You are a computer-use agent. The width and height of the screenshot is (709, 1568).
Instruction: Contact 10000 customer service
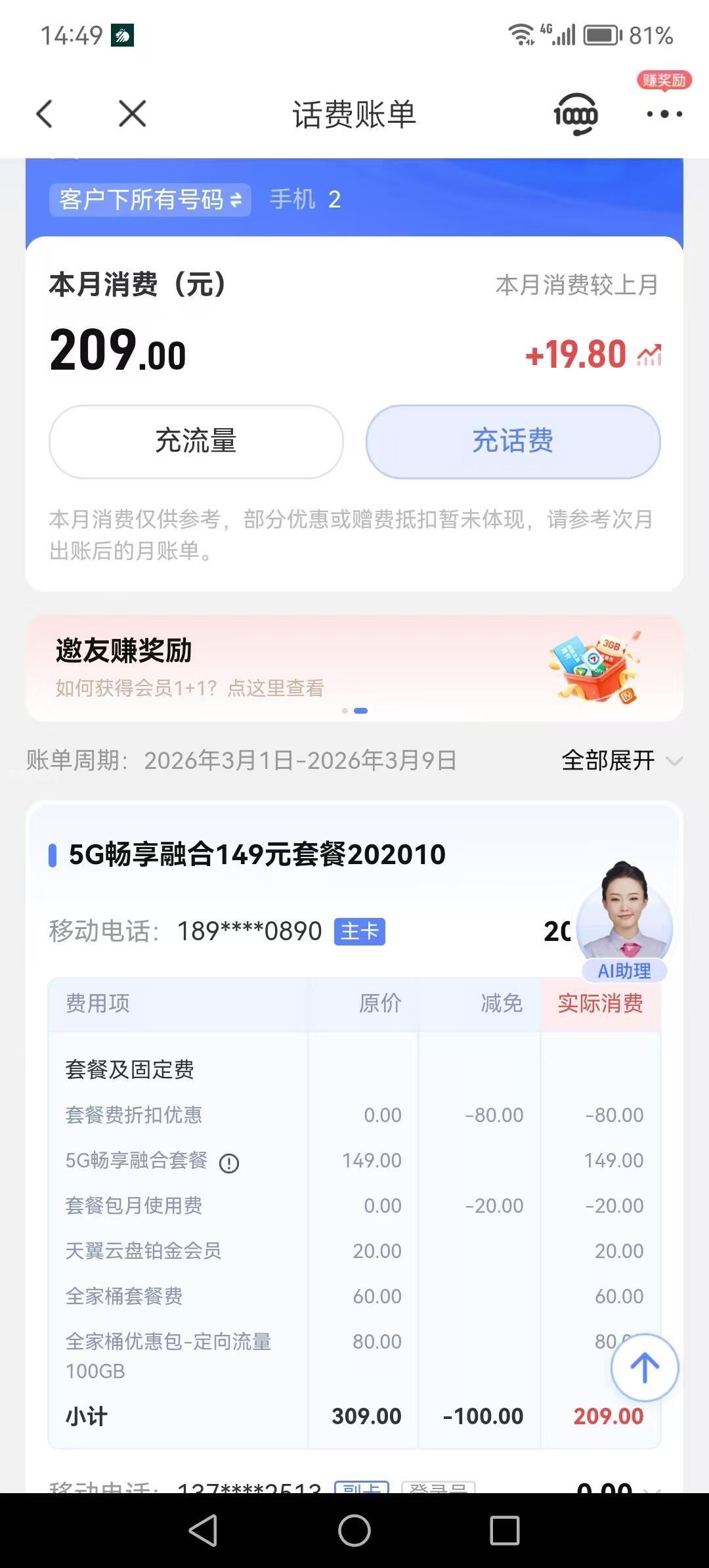coord(575,115)
